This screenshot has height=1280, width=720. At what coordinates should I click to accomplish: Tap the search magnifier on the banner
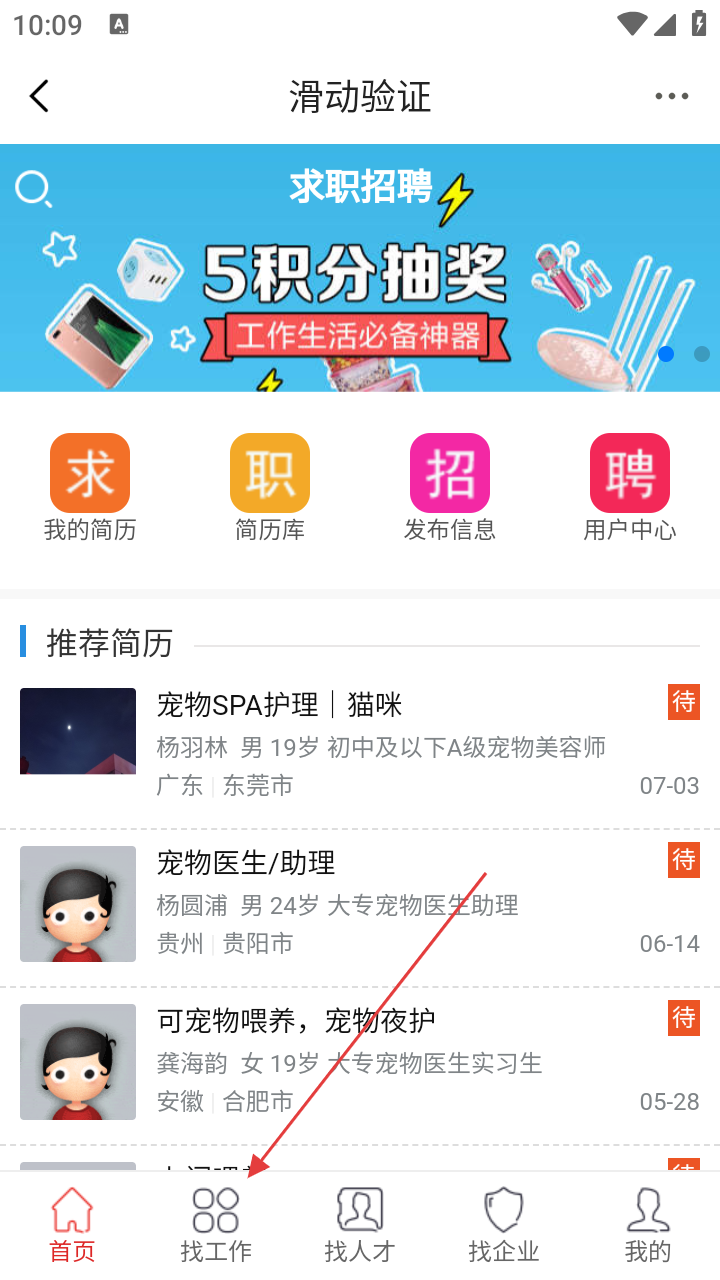click(x=33, y=188)
